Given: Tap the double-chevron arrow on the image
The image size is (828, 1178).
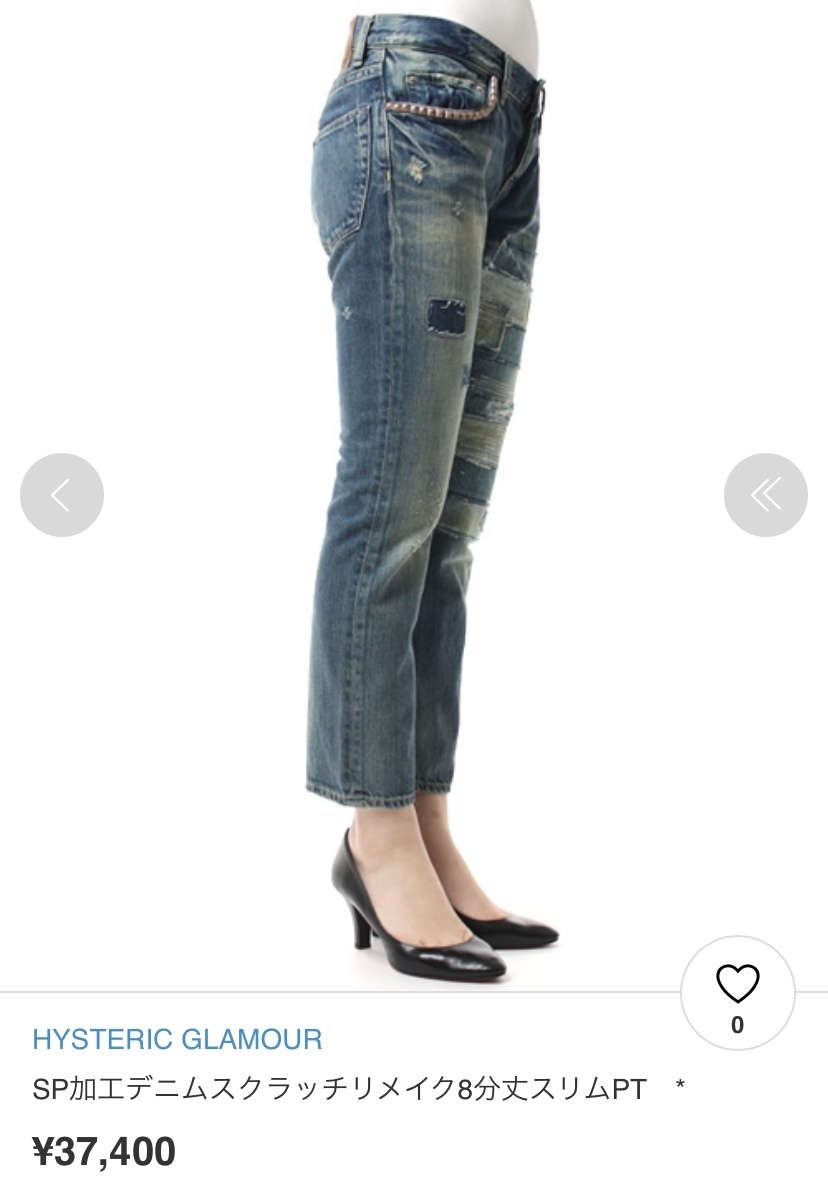Looking at the screenshot, I should (x=765, y=495).
